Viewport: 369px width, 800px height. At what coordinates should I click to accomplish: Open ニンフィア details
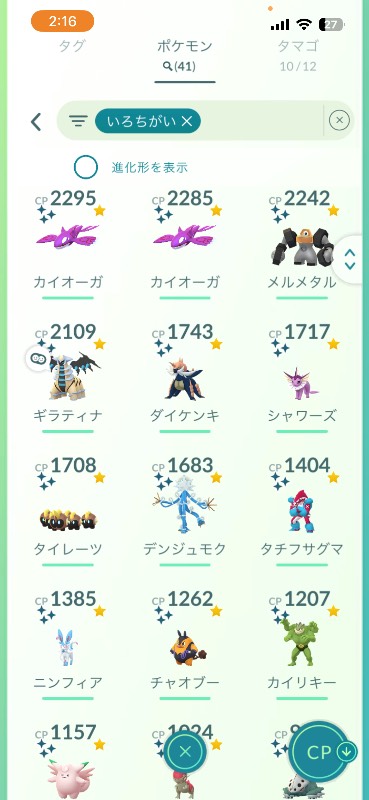[68, 645]
